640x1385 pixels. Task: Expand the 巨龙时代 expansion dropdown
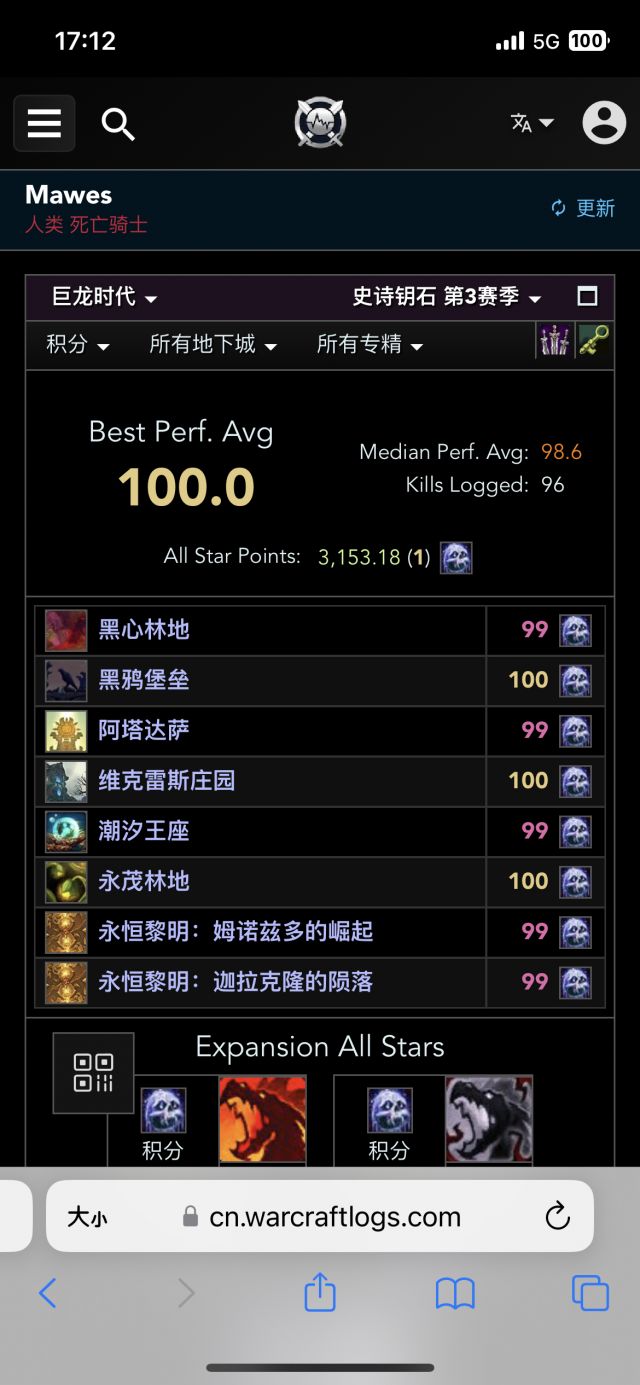(105, 297)
